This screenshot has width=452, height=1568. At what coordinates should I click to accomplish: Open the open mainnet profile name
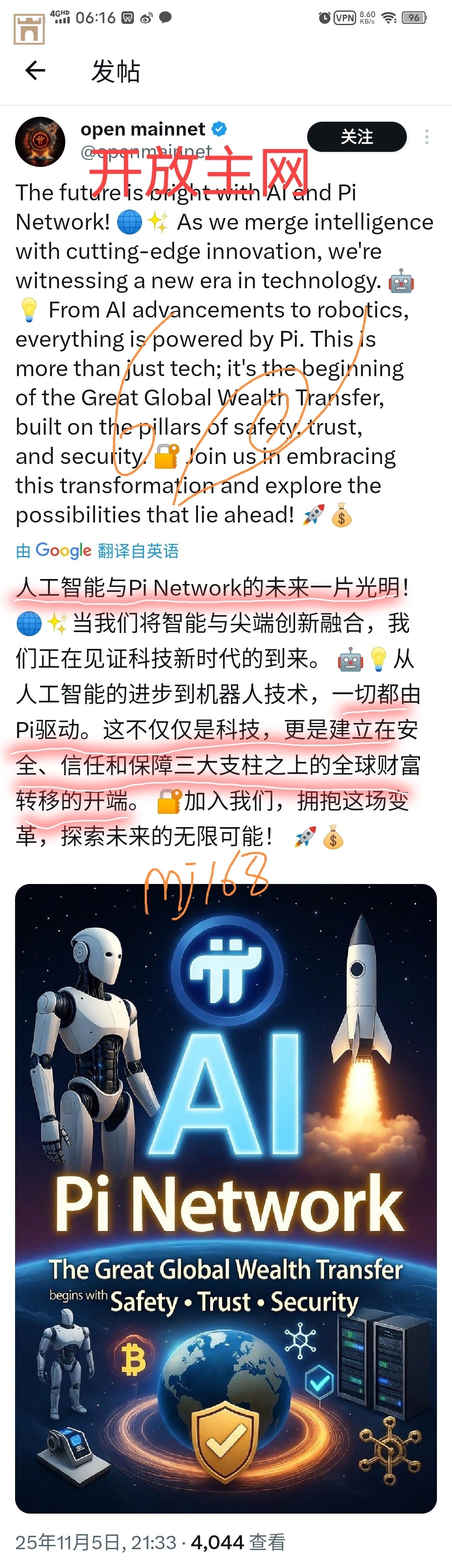(x=143, y=129)
